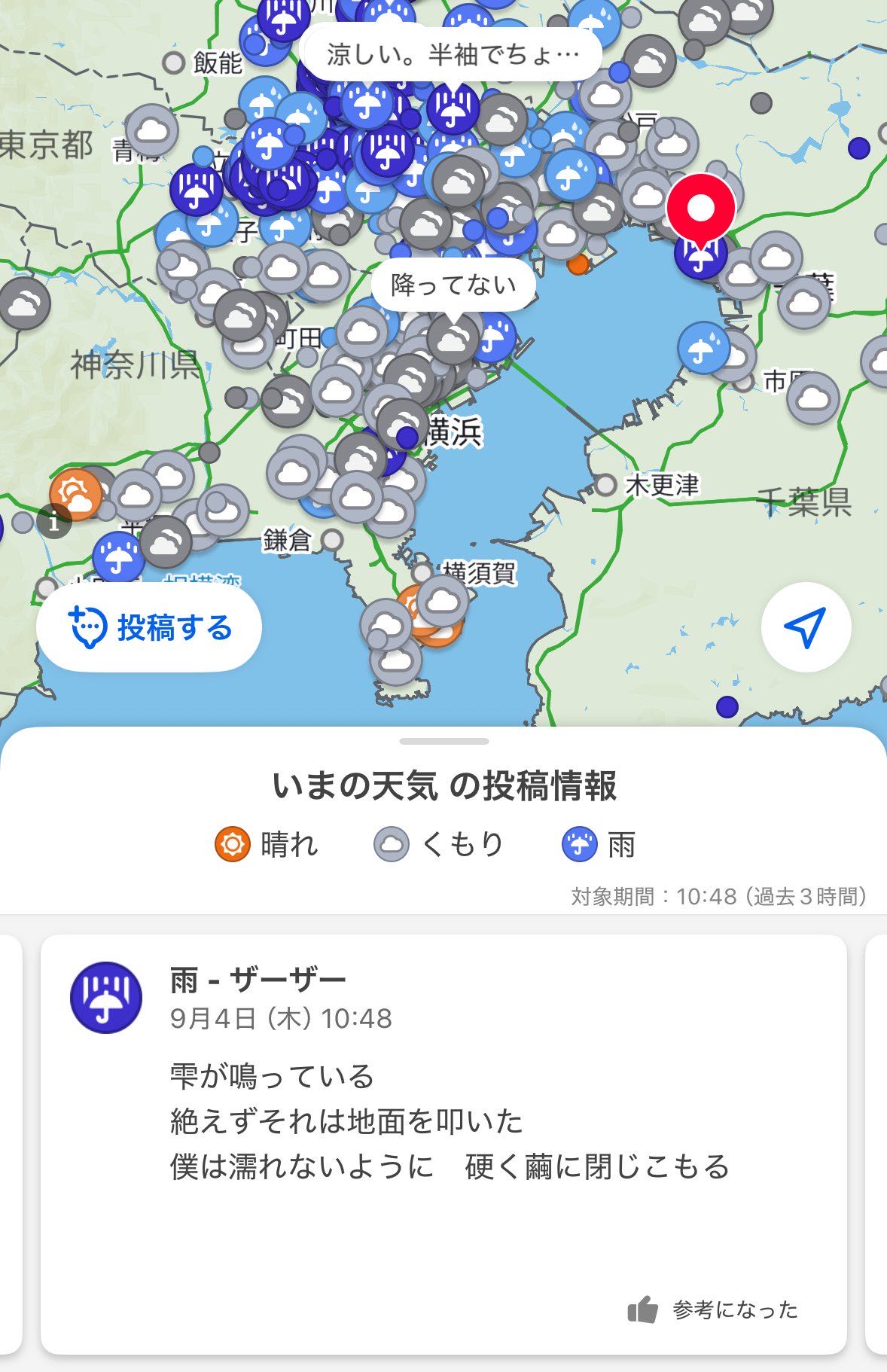
Task: Center map on current location
Action: pyautogui.click(x=806, y=627)
